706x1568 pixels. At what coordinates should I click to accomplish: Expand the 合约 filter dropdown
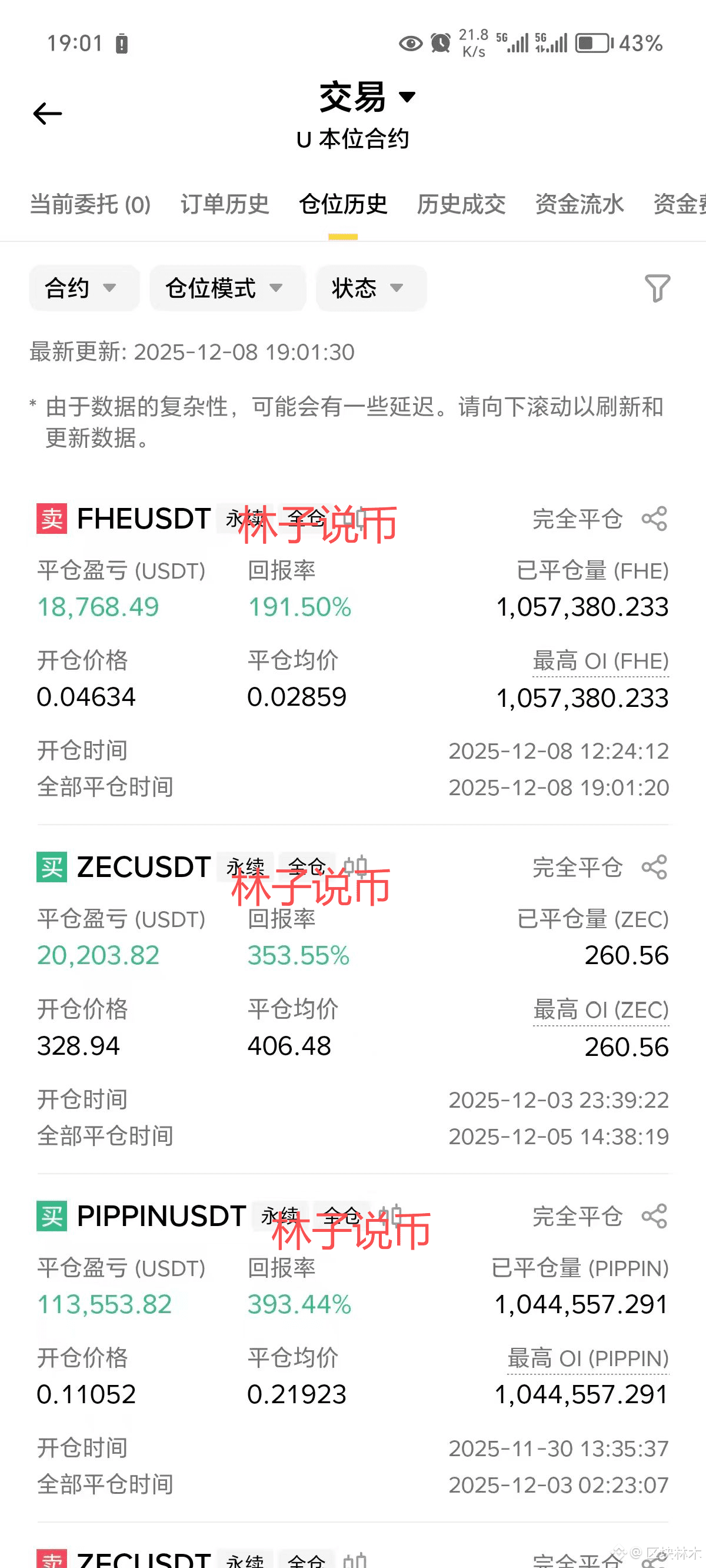point(84,288)
